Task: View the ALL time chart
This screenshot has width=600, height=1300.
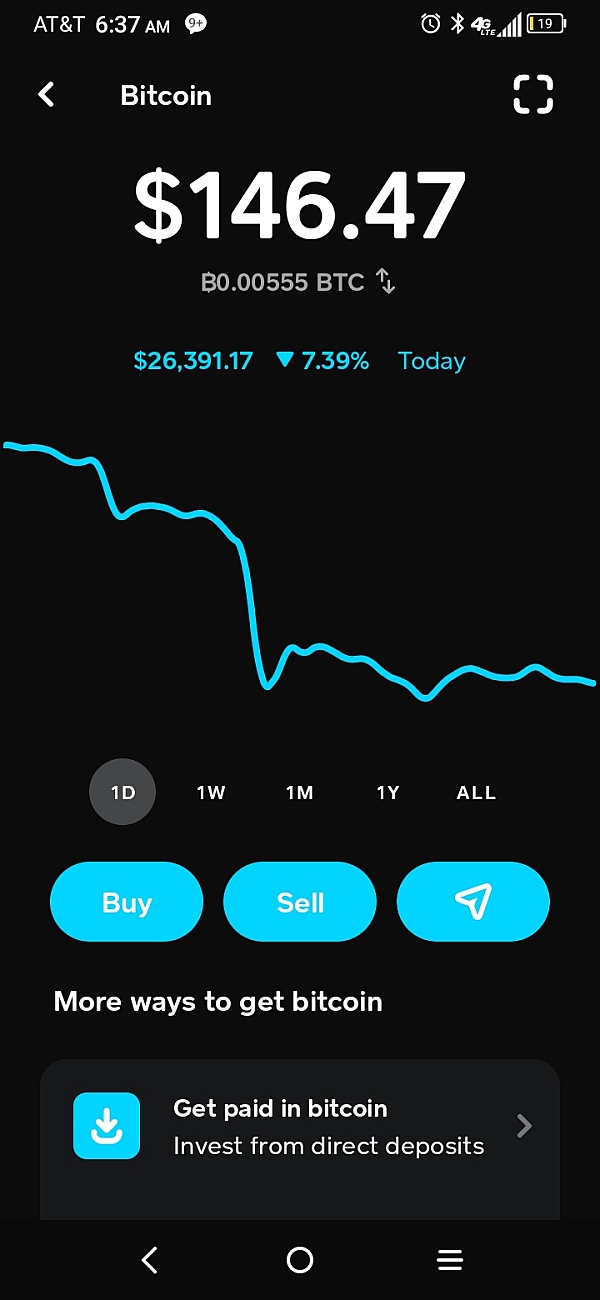Action: [x=476, y=792]
